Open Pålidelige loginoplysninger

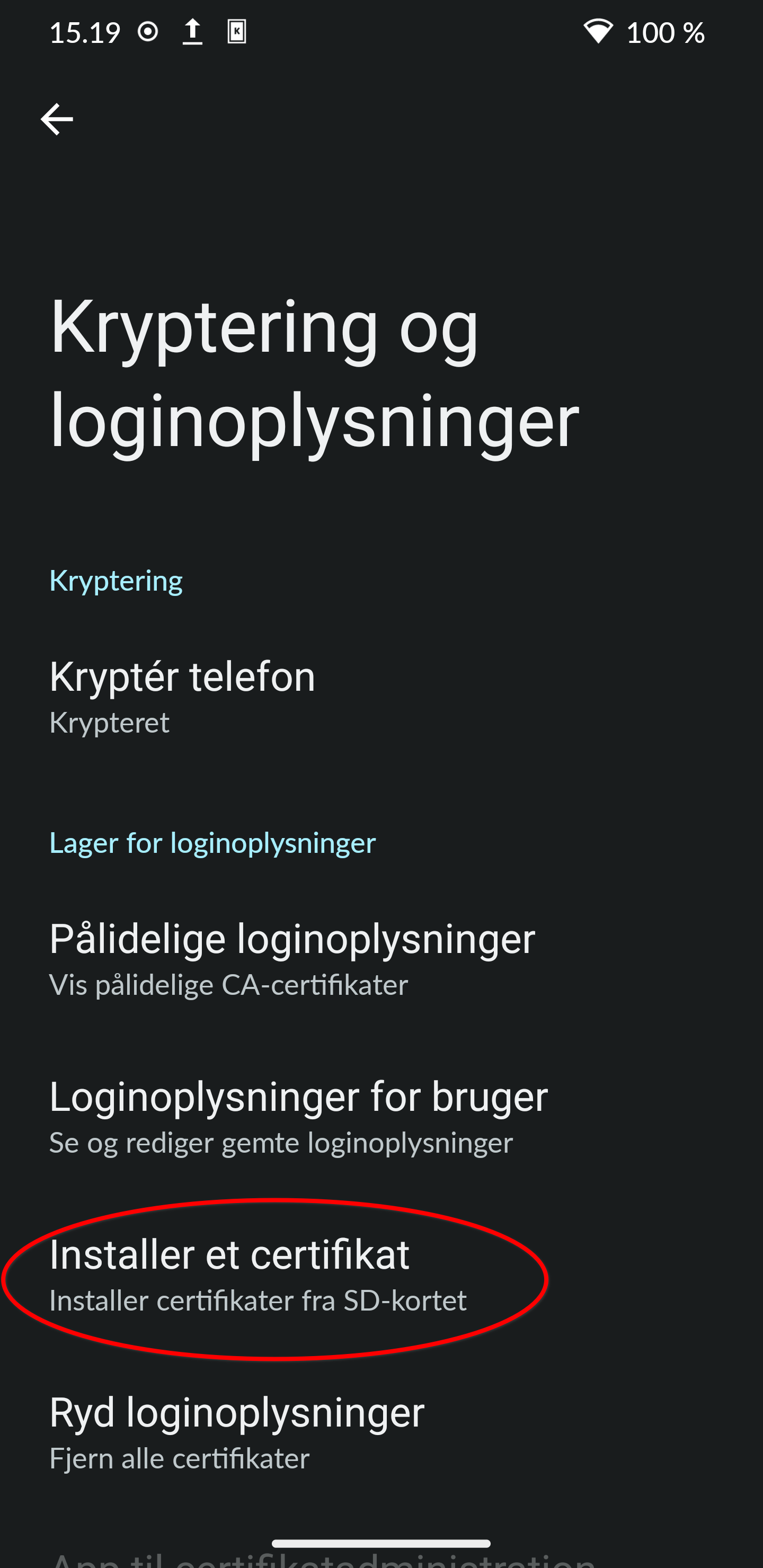click(381, 959)
